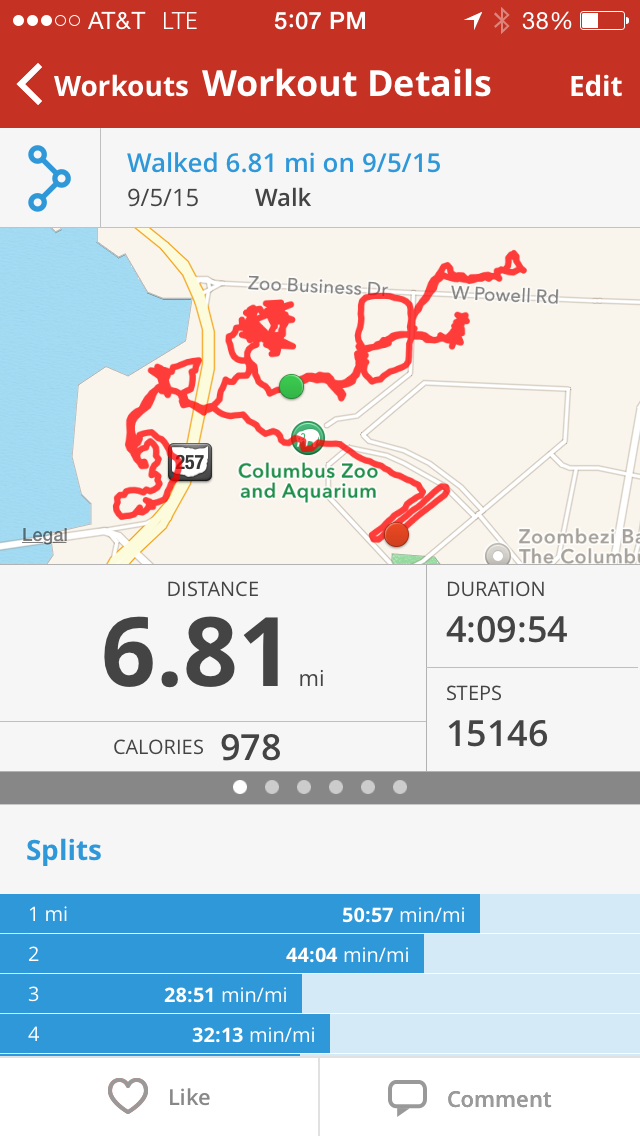Image resolution: width=640 pixels, height=1136 pixels.
Task: Open the route icon beside the title
Action: [x=49, y=178]
